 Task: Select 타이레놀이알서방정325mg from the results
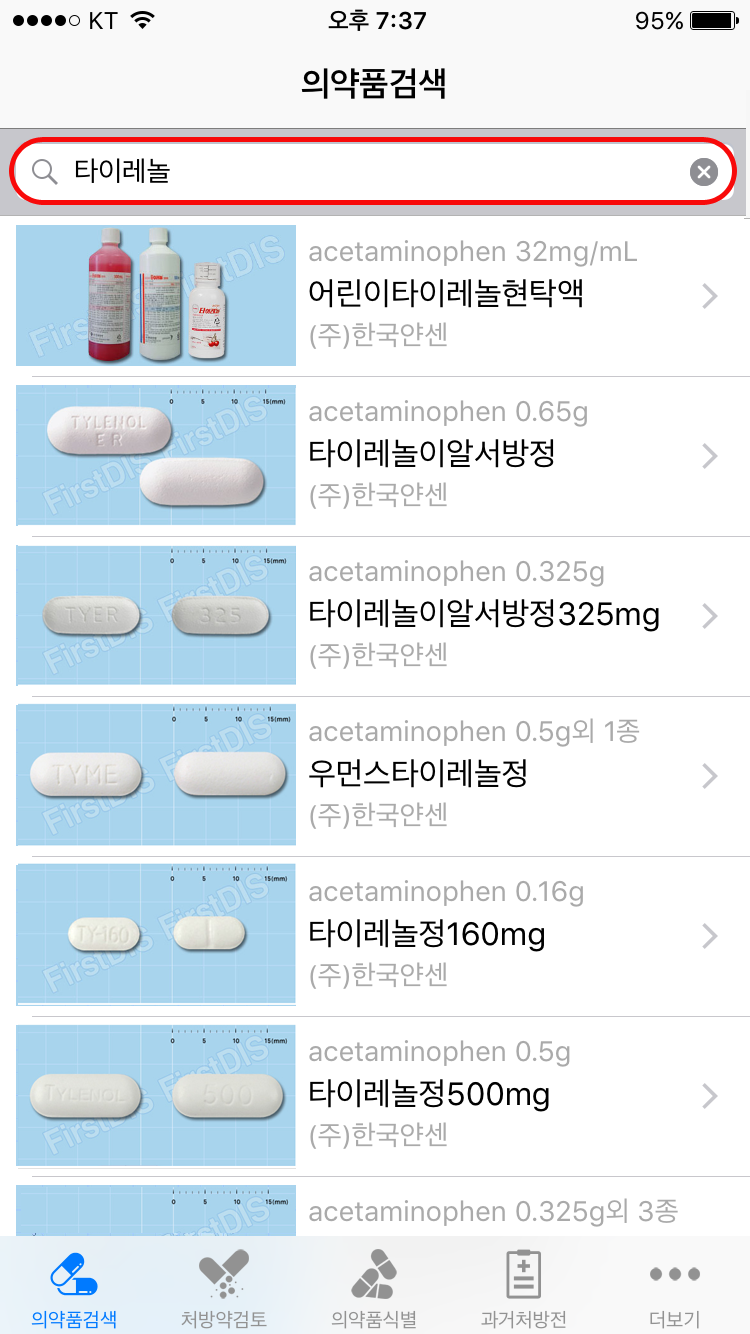click(x=375, y=617)
